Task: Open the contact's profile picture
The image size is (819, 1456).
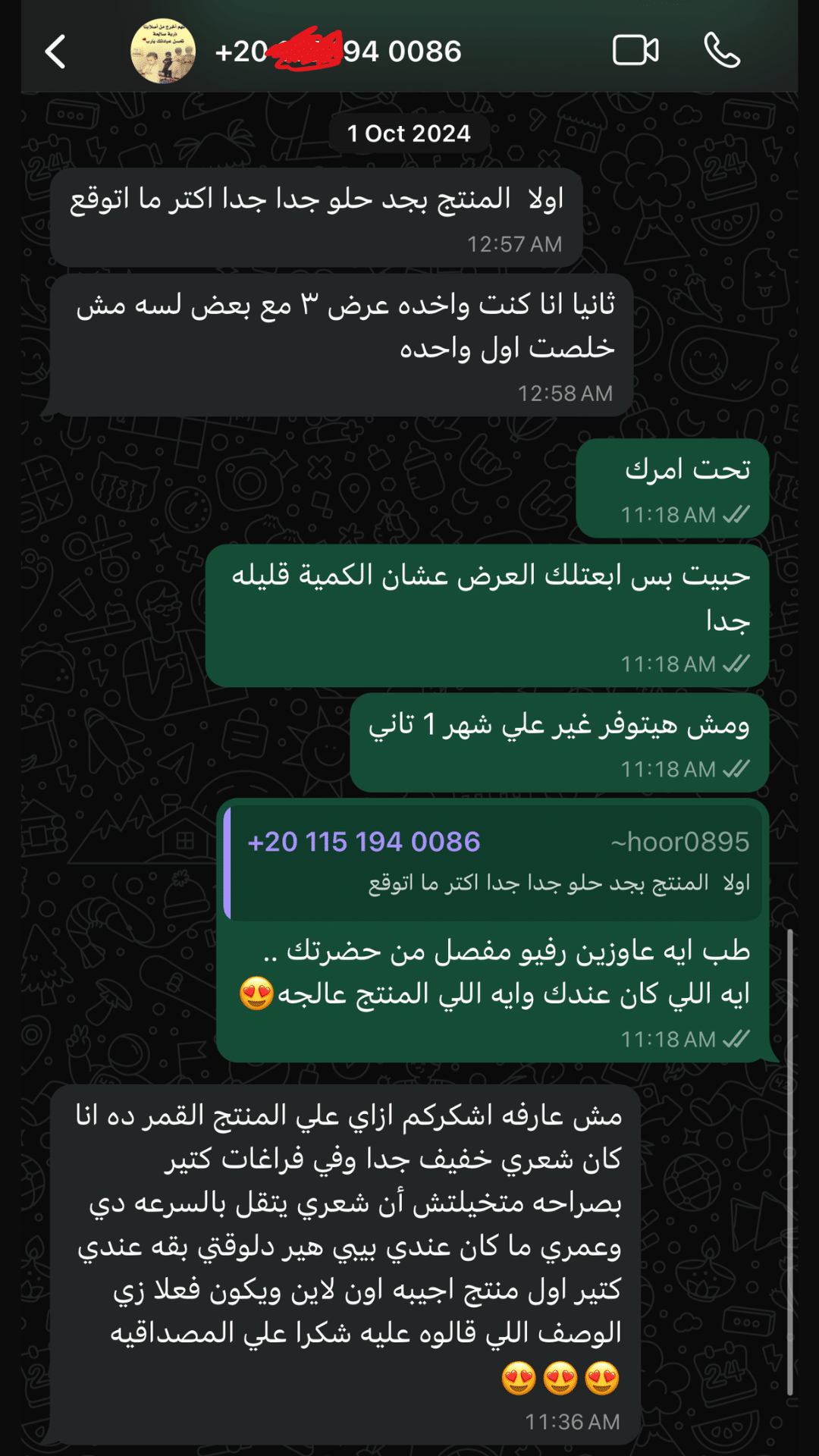Action: [163, 51]
